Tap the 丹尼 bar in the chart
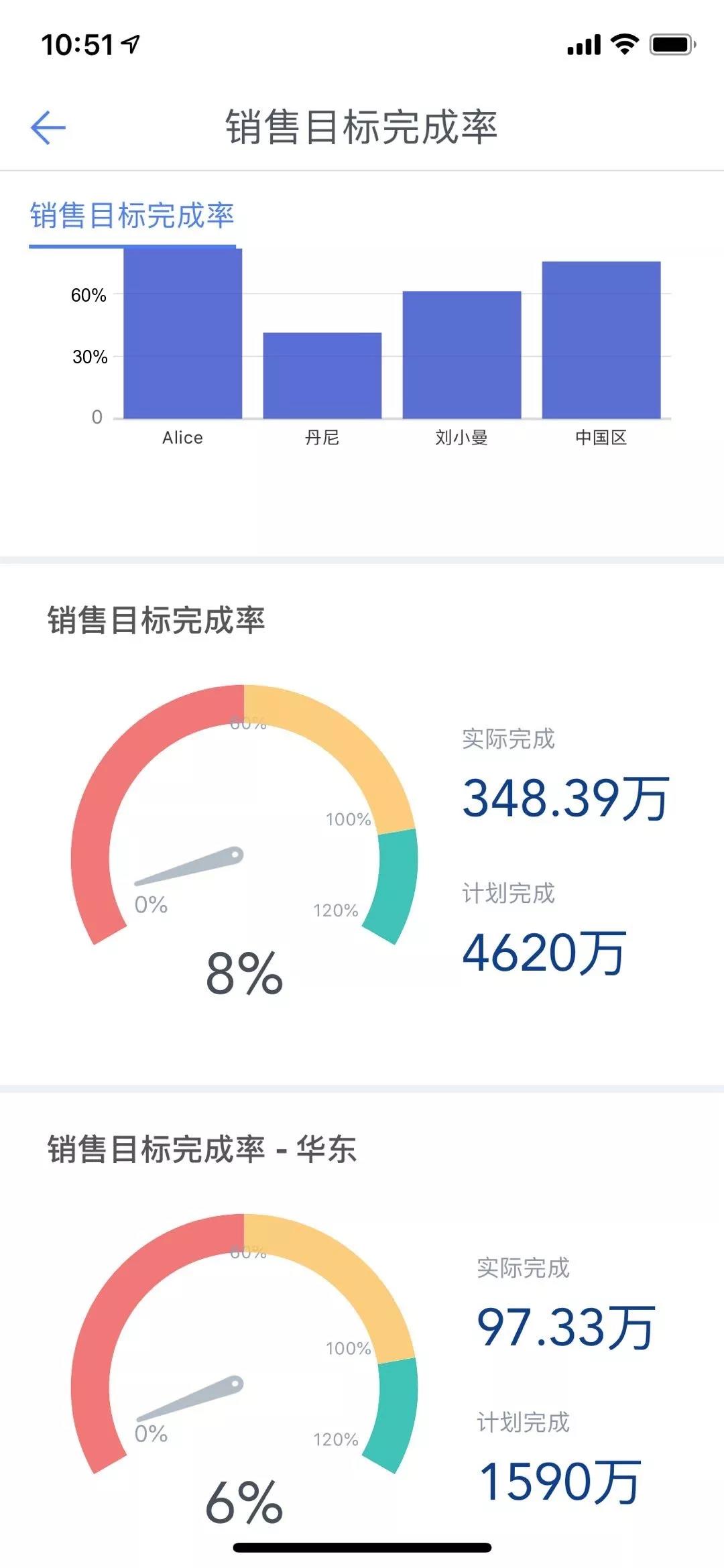The width and height of the screenshot is (724, 1568). tap(322, 375)
